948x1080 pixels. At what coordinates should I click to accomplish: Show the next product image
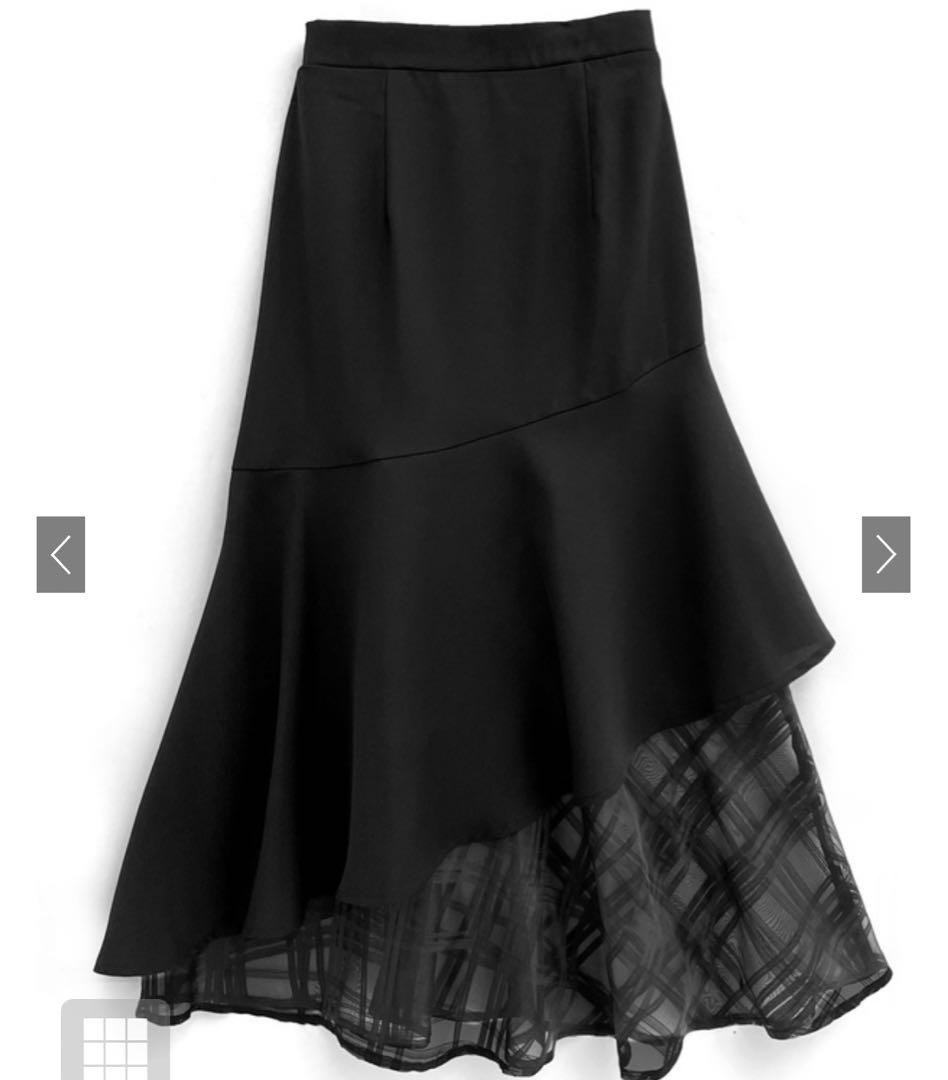[885, 554]
